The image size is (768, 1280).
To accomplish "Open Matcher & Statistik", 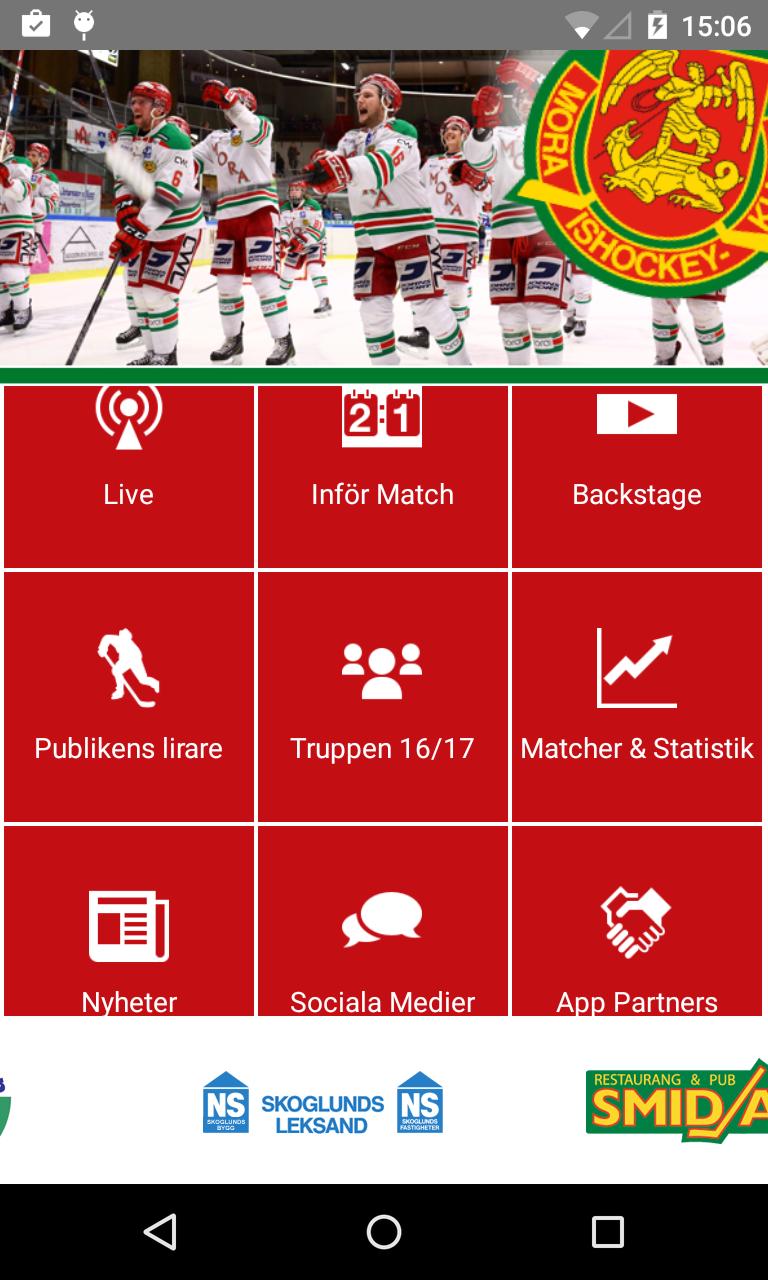I will pyautogui.click(x=637, y=697).
